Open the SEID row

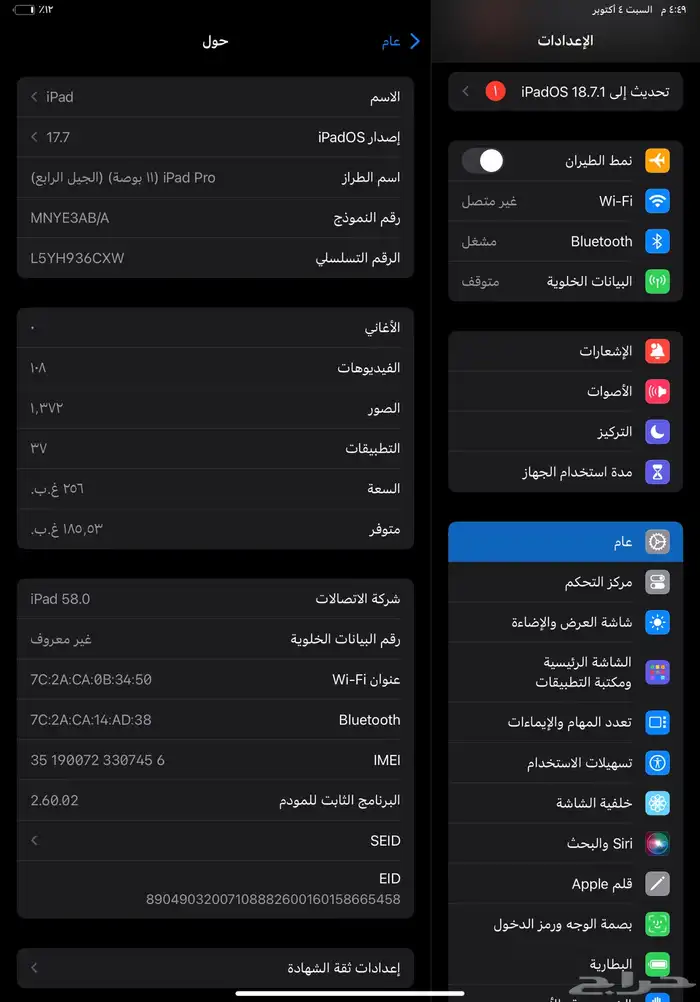coord(215,841)
